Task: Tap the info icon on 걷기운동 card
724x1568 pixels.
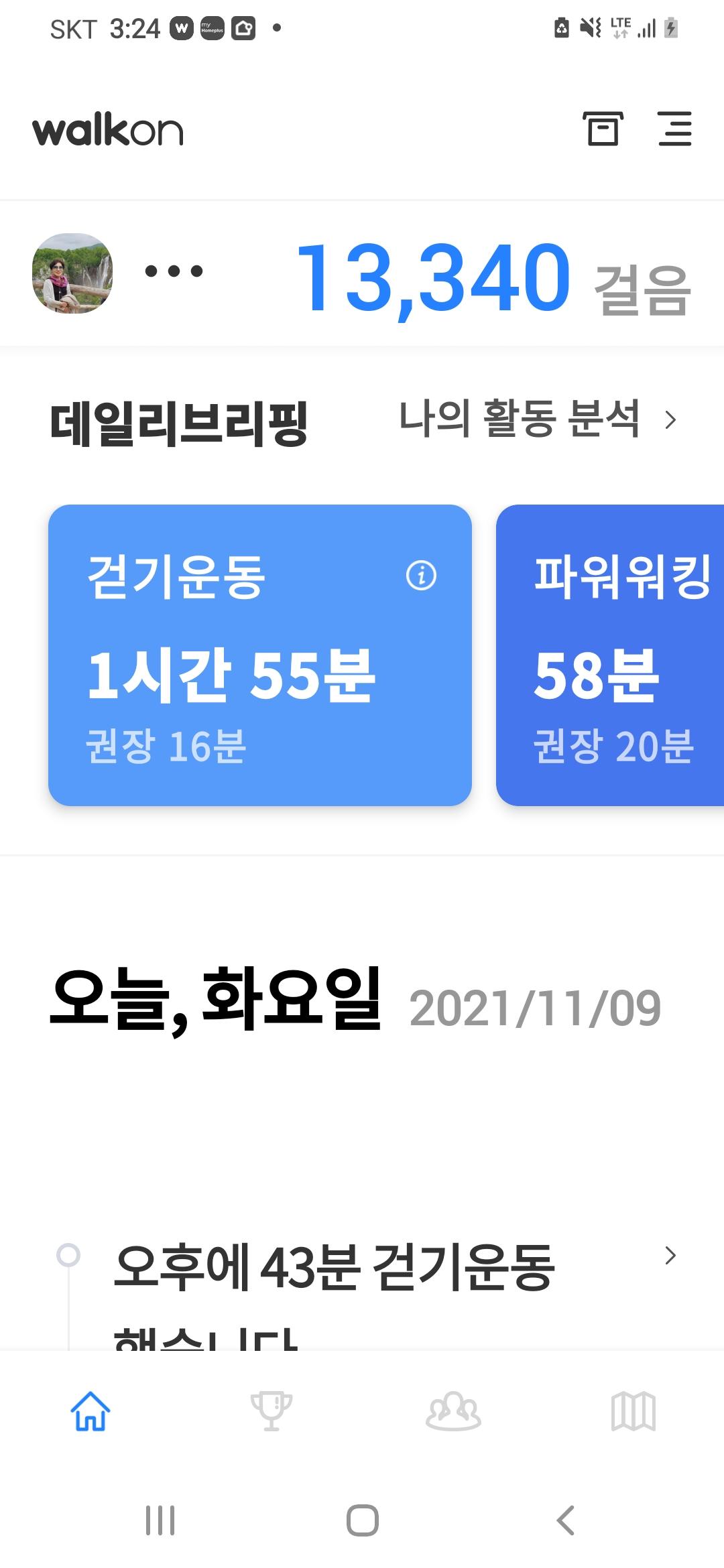Action: [421, 575]
